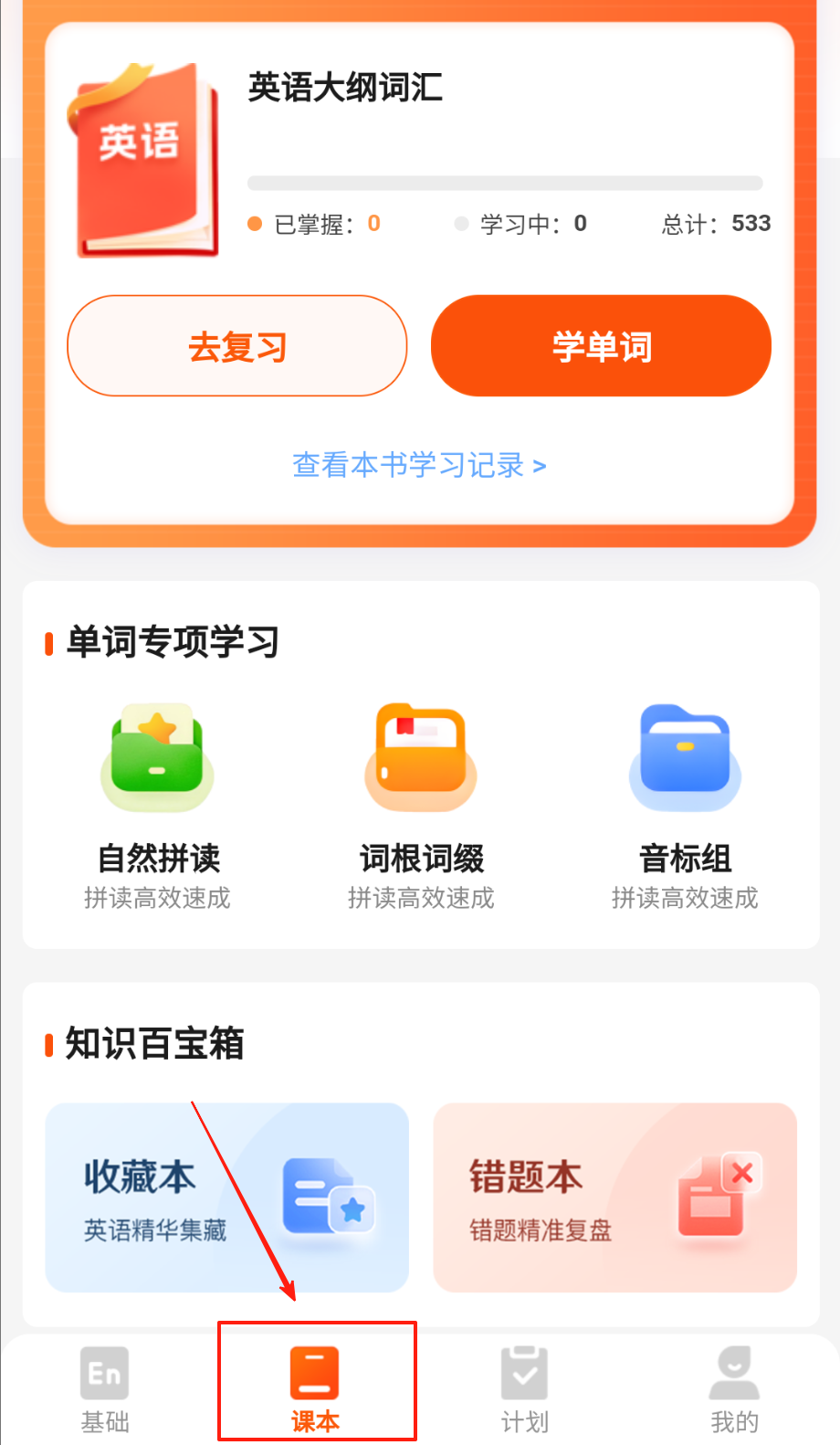Screen dimensions: 840x1445
Task: Open 查看本书学习记录 link
Action: click(x=419, y=466)
